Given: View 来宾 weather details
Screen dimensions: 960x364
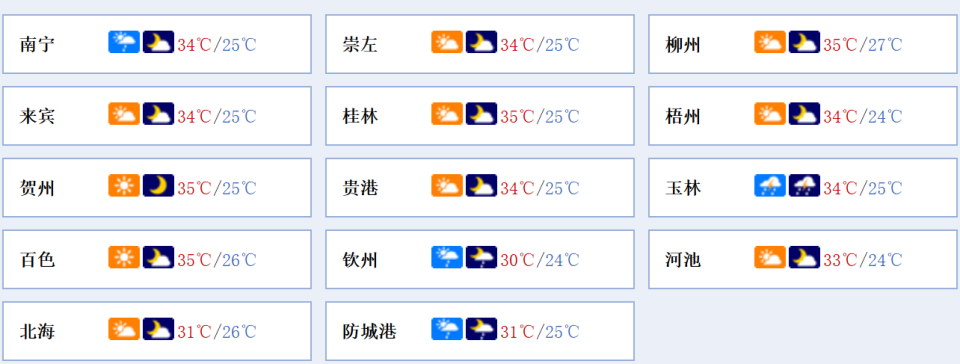Looking at the screenshot, I should click(157, 116).
